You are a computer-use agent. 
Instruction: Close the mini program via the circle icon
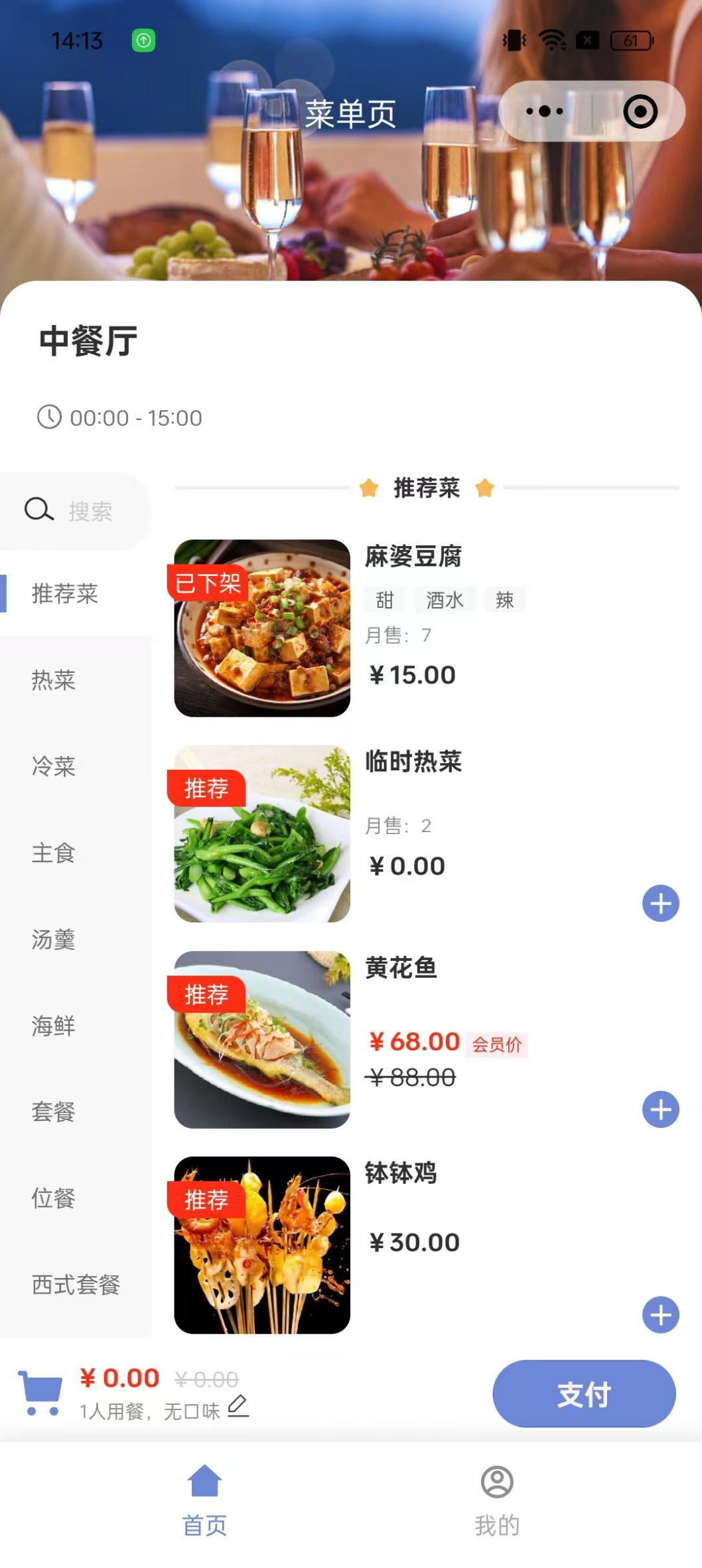(640, 111)
